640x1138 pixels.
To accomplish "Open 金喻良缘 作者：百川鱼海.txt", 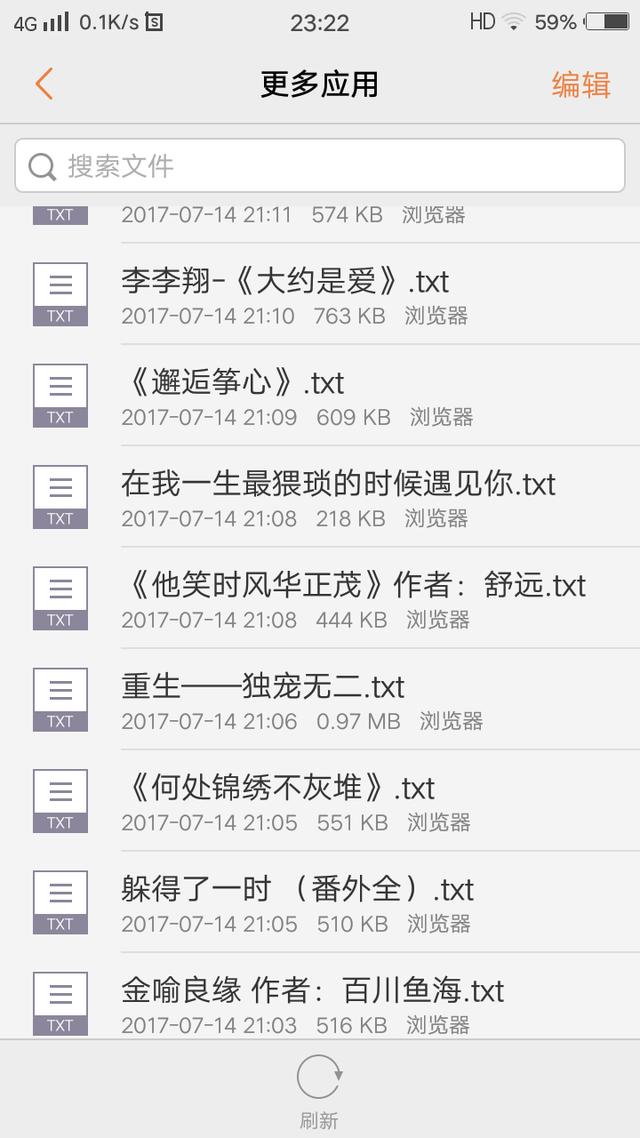I will 320,996.
